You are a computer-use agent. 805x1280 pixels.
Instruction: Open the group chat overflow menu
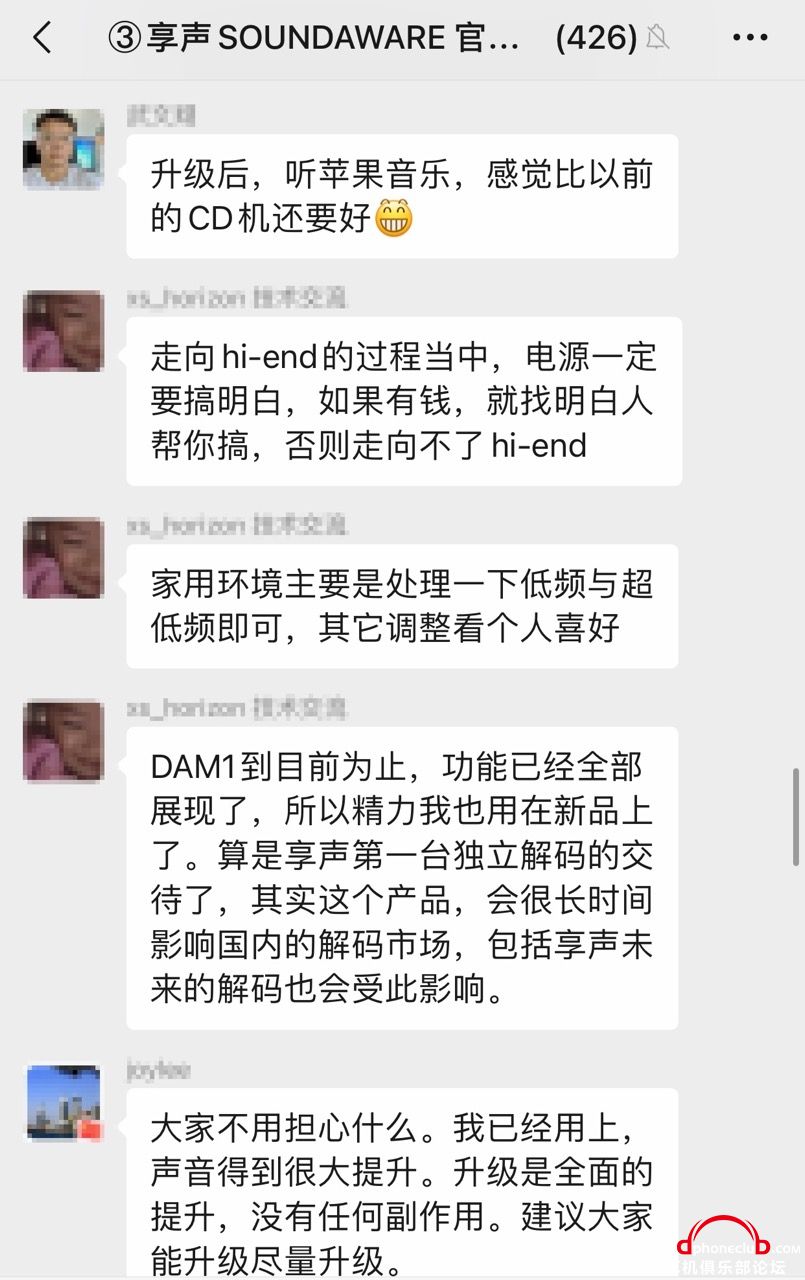(749, 38)
